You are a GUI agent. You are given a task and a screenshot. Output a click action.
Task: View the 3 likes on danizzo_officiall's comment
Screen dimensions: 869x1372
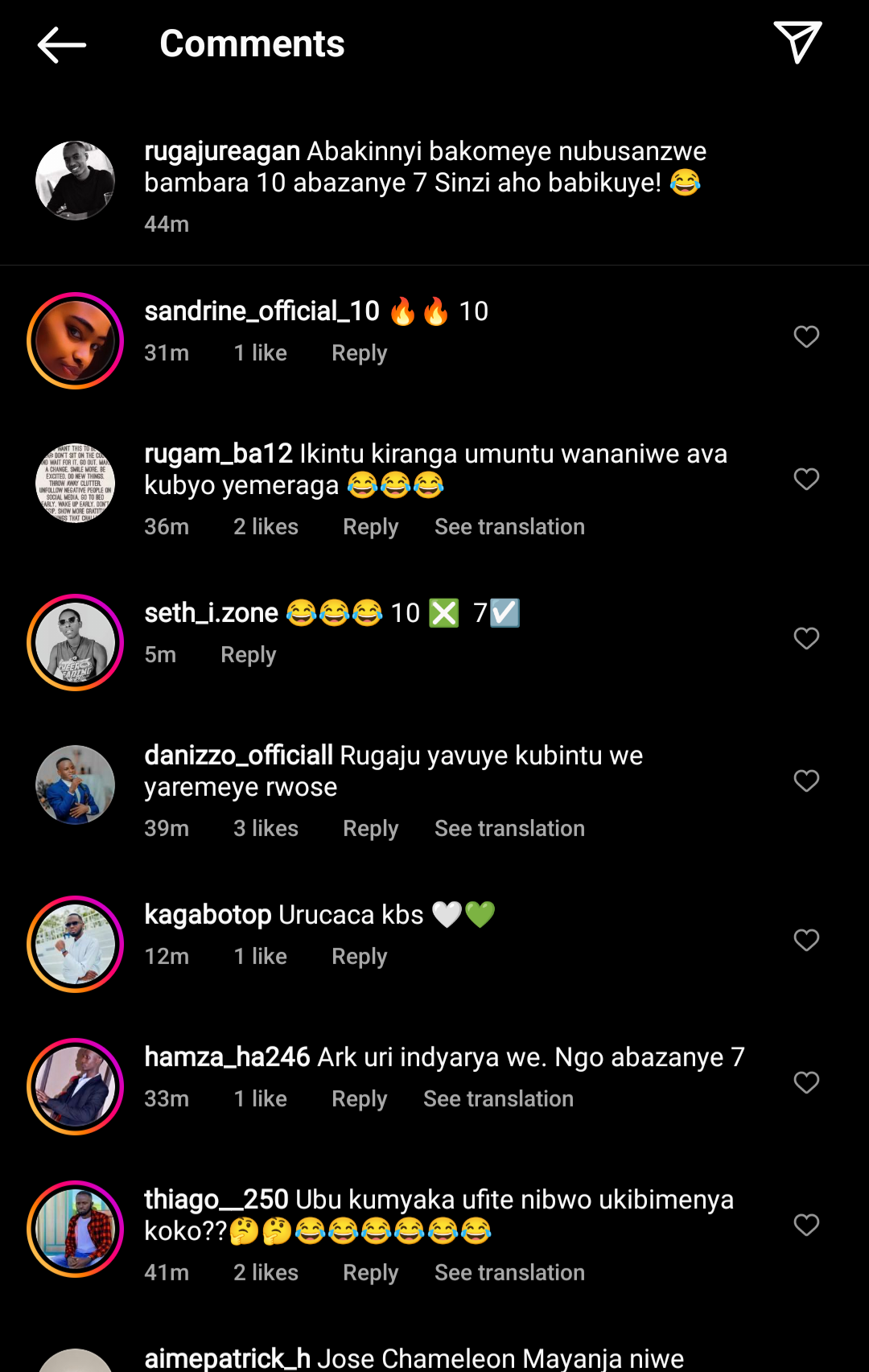(x=266, y=829)
